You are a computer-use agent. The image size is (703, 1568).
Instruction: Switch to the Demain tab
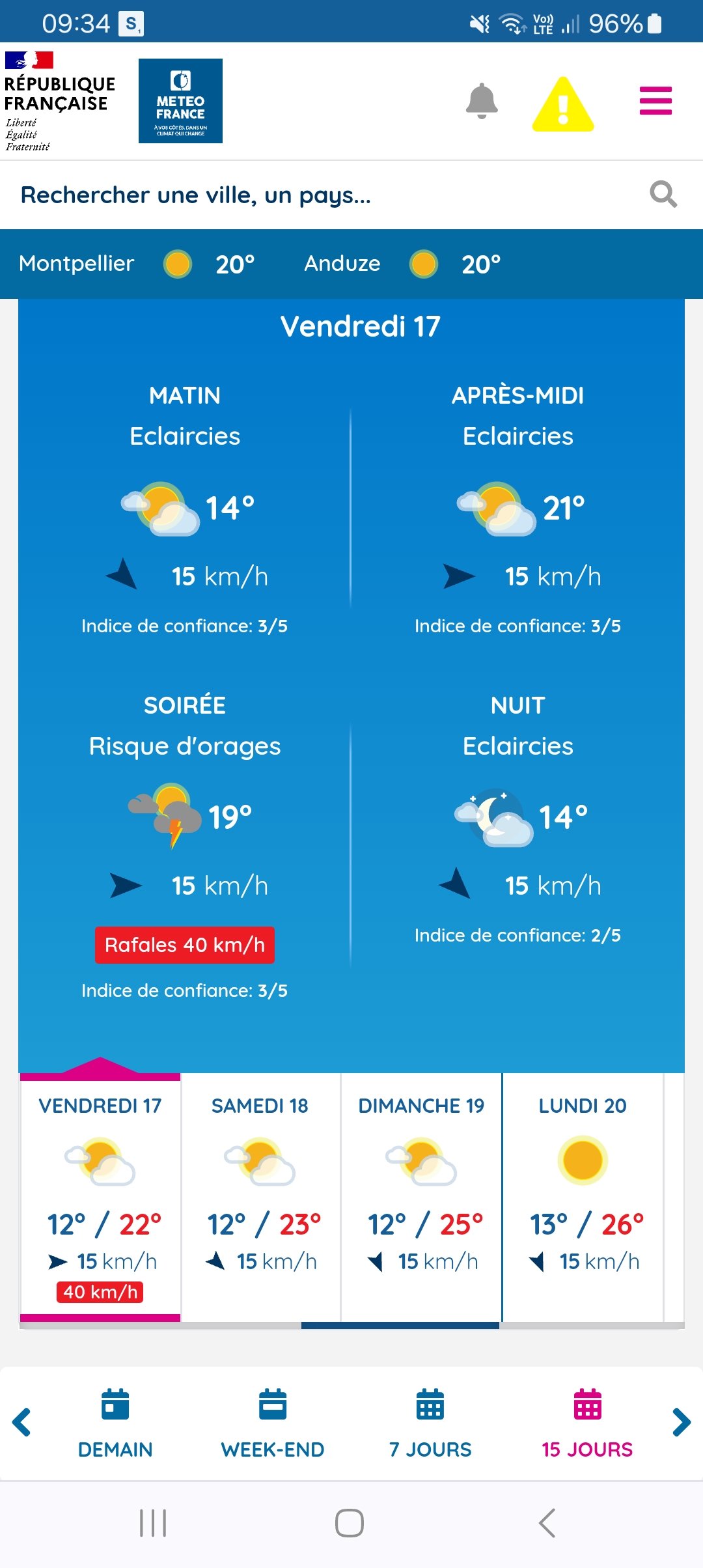(115, 1423)
